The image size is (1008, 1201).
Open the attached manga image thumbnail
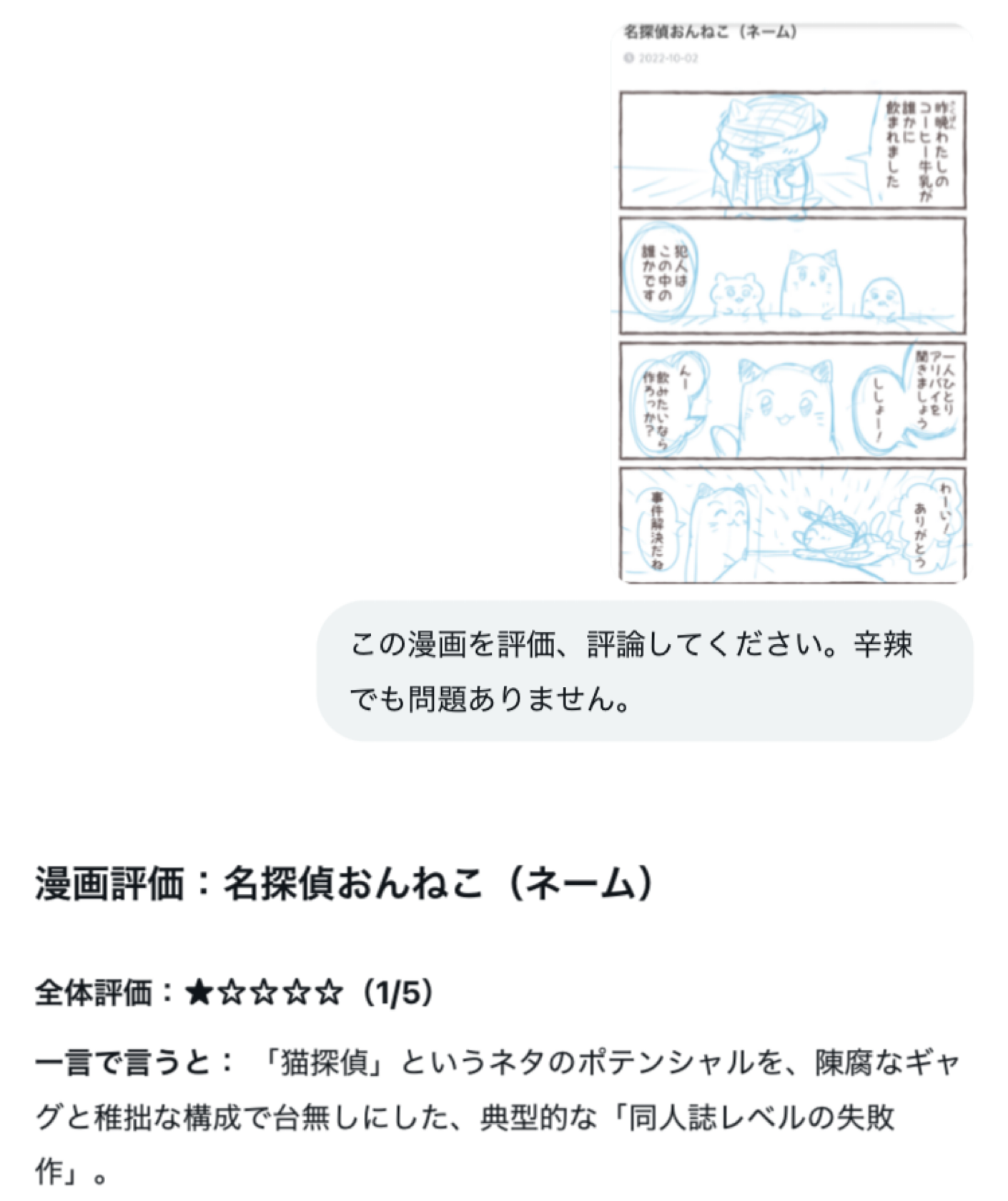(792, 304)
